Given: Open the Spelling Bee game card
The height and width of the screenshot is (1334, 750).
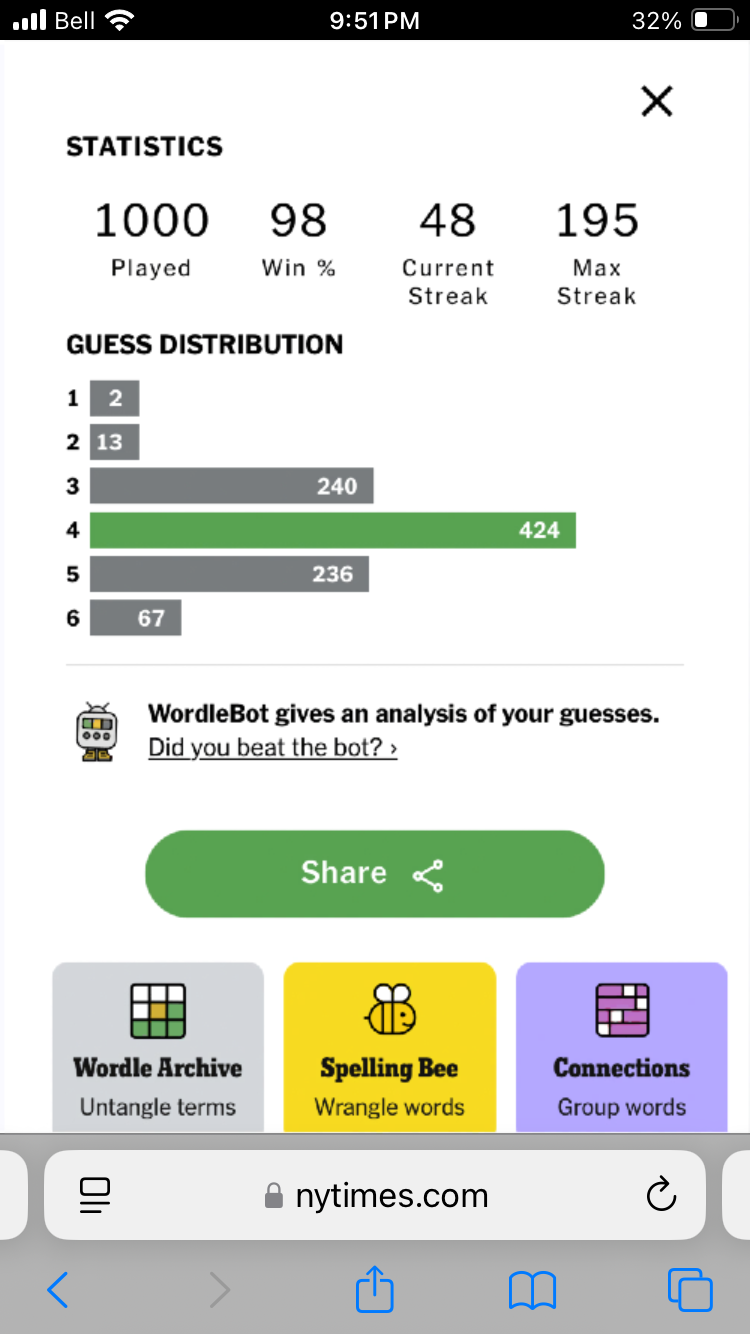Looking at the screenshot, I should click(x=390, y=1047).
